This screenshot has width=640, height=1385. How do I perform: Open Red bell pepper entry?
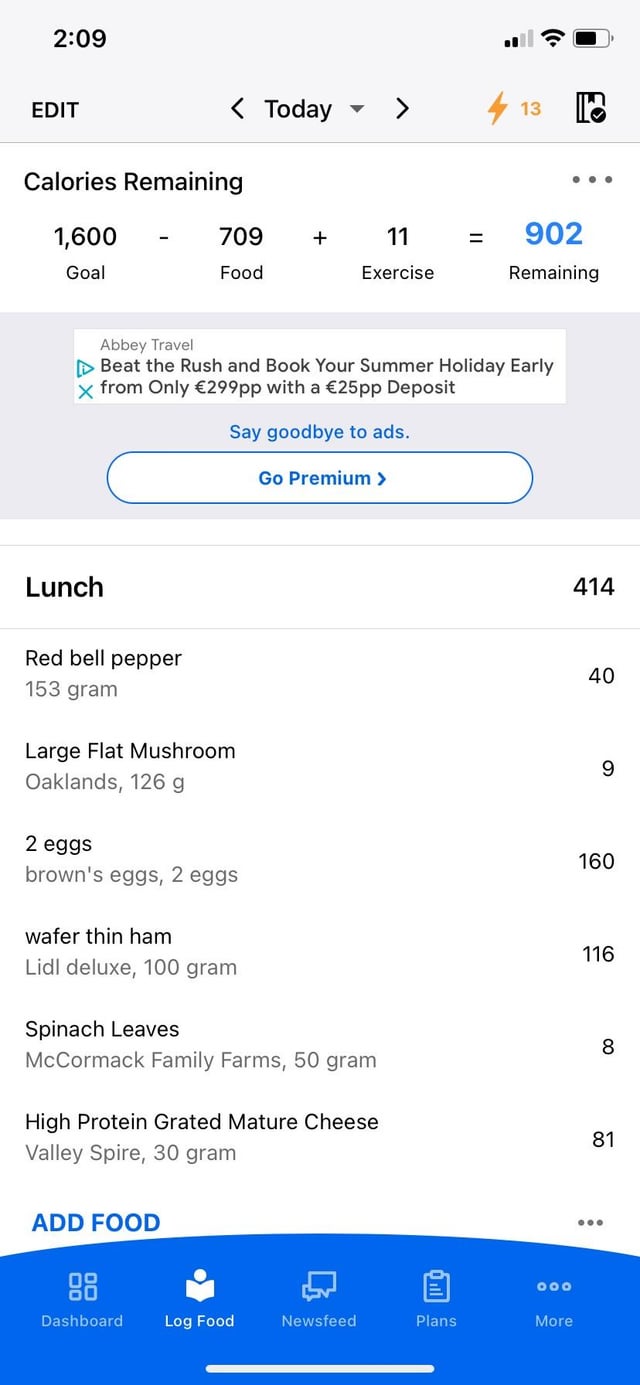pos(320,674)
